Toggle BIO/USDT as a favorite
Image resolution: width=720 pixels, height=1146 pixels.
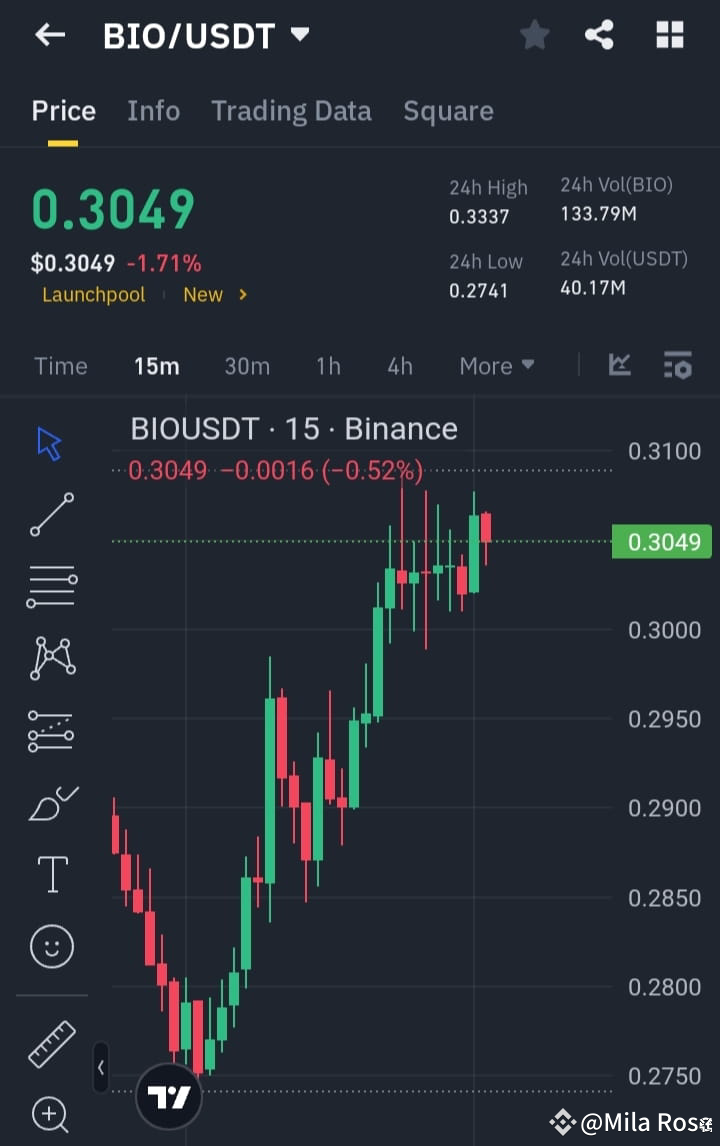pyautogui.click(x=534, y=34)
